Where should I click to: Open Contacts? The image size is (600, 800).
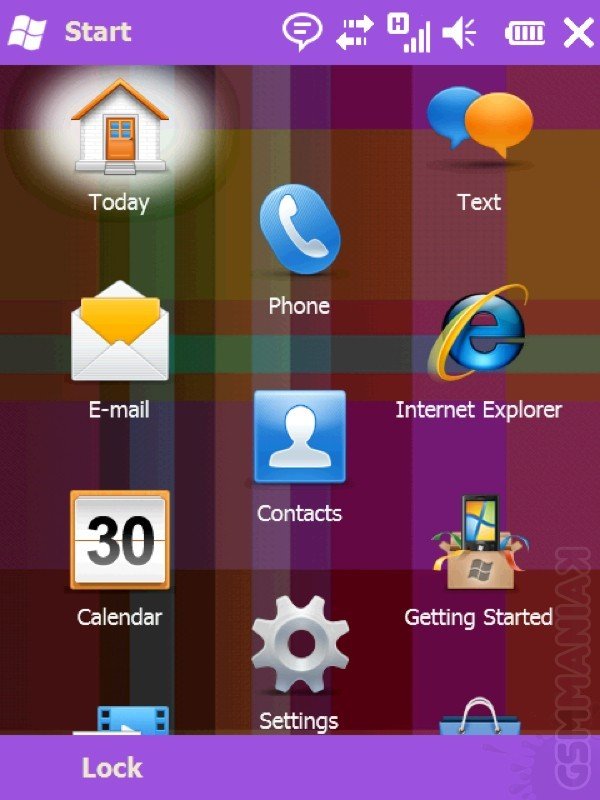coord(299,440)
